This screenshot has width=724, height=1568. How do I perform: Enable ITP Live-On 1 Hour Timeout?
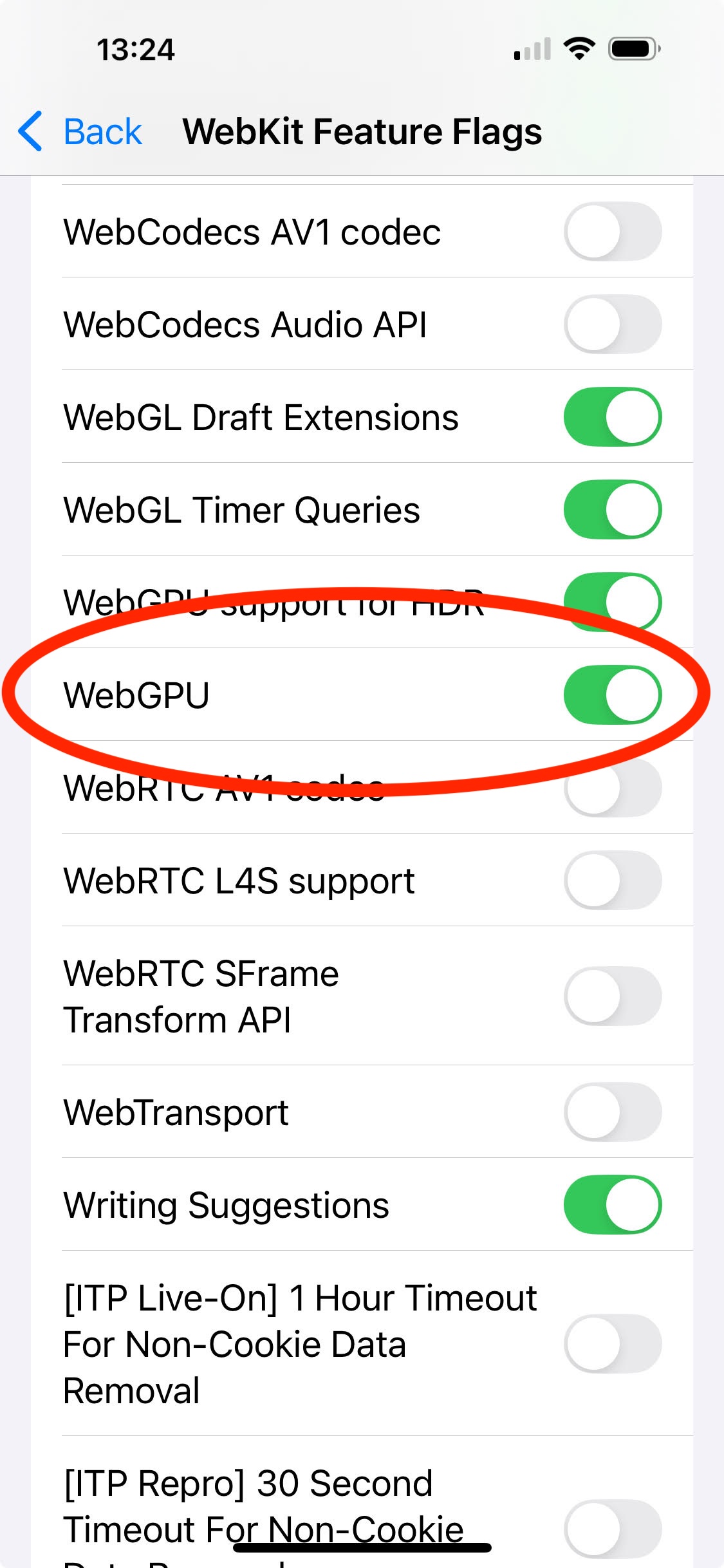[x=612, y=1344]
